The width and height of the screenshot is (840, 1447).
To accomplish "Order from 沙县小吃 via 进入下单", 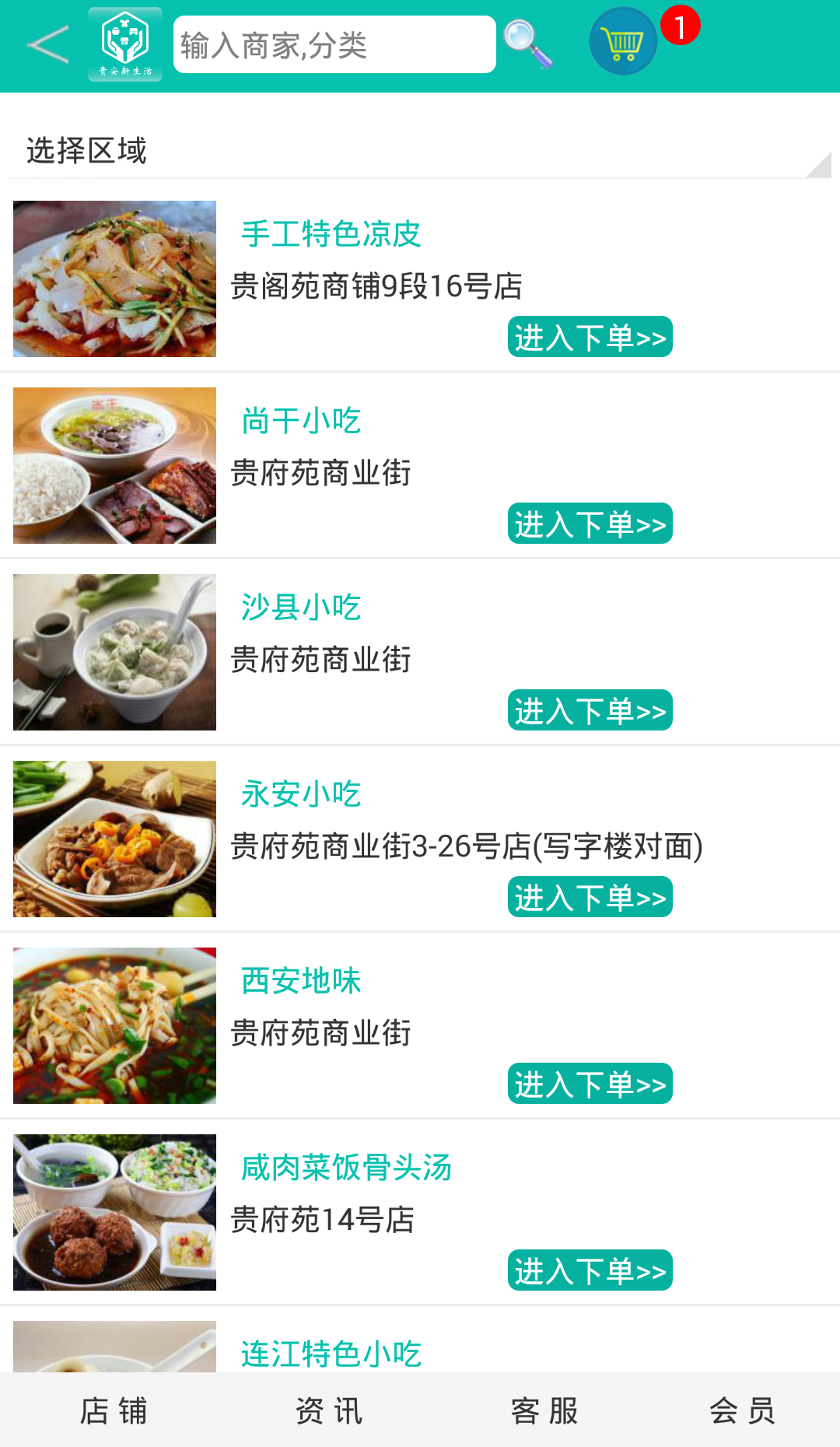I will [x=590, y=710].
